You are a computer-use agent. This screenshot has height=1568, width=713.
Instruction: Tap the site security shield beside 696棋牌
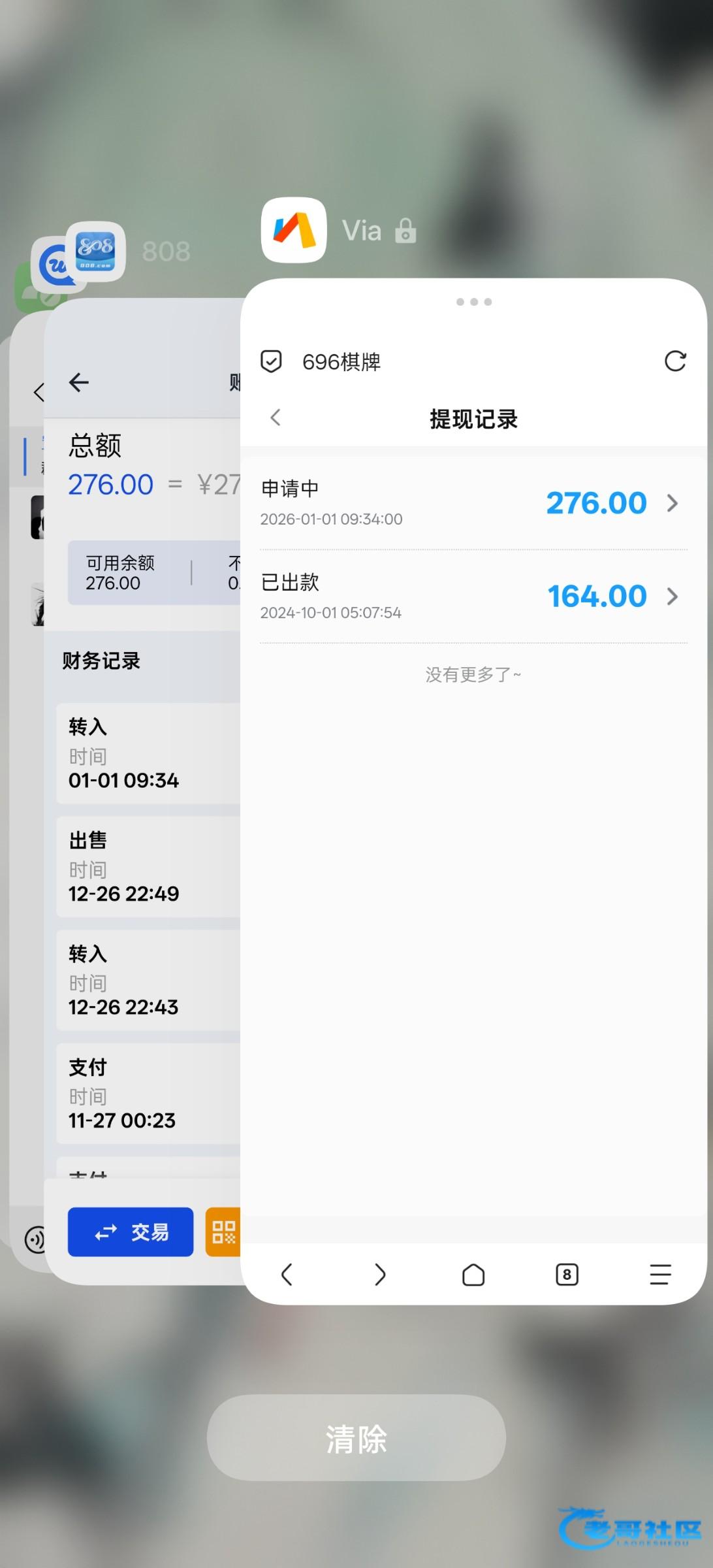pos(272,361)
